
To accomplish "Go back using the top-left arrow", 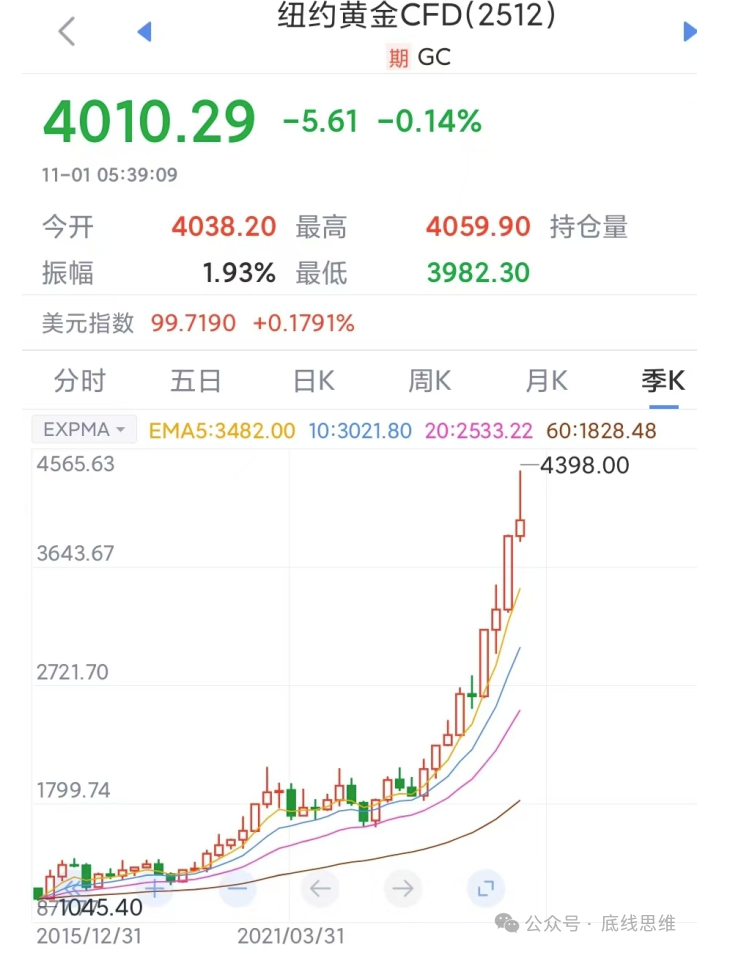I will pyautogui.click(x=66, y=32).
